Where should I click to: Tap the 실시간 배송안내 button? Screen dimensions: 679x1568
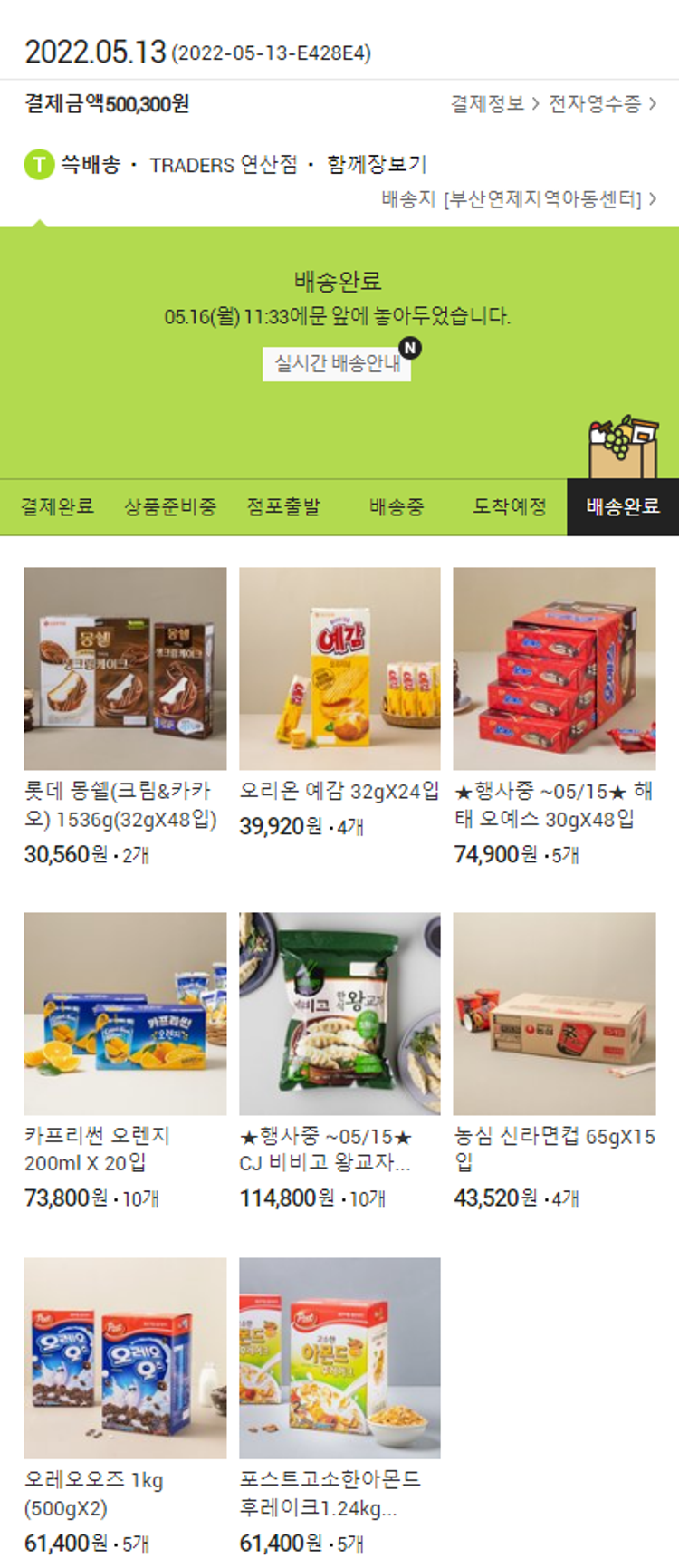click(337, 363)
